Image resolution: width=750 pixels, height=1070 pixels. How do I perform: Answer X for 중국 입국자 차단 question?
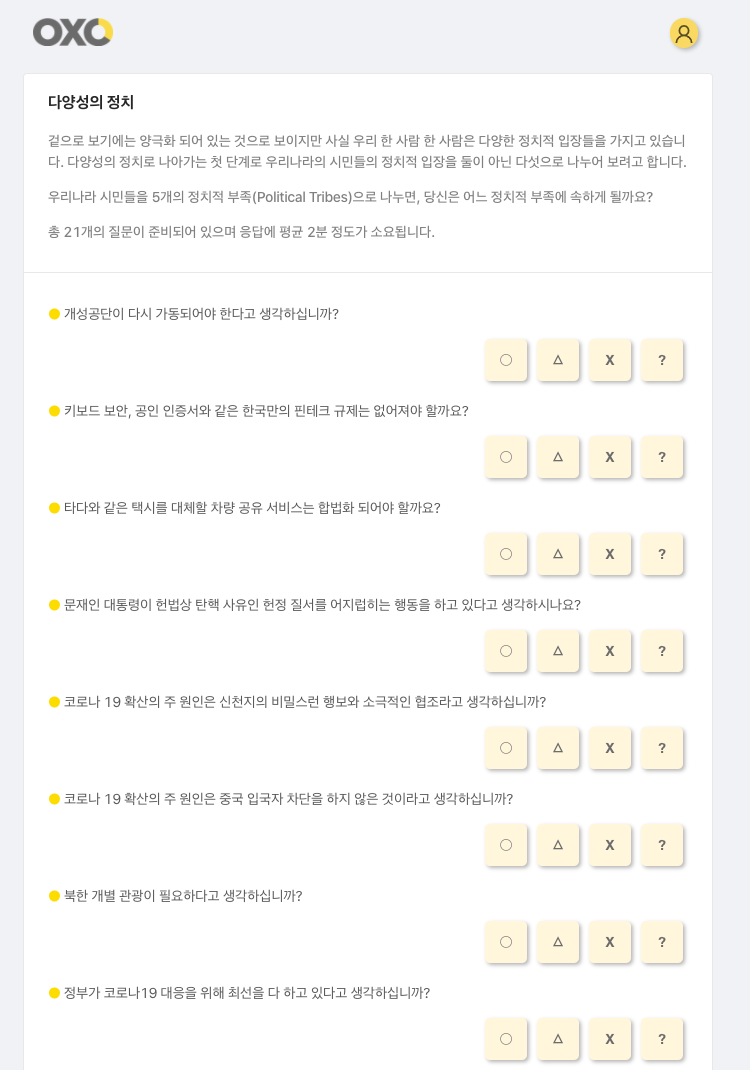click(610, 844)
